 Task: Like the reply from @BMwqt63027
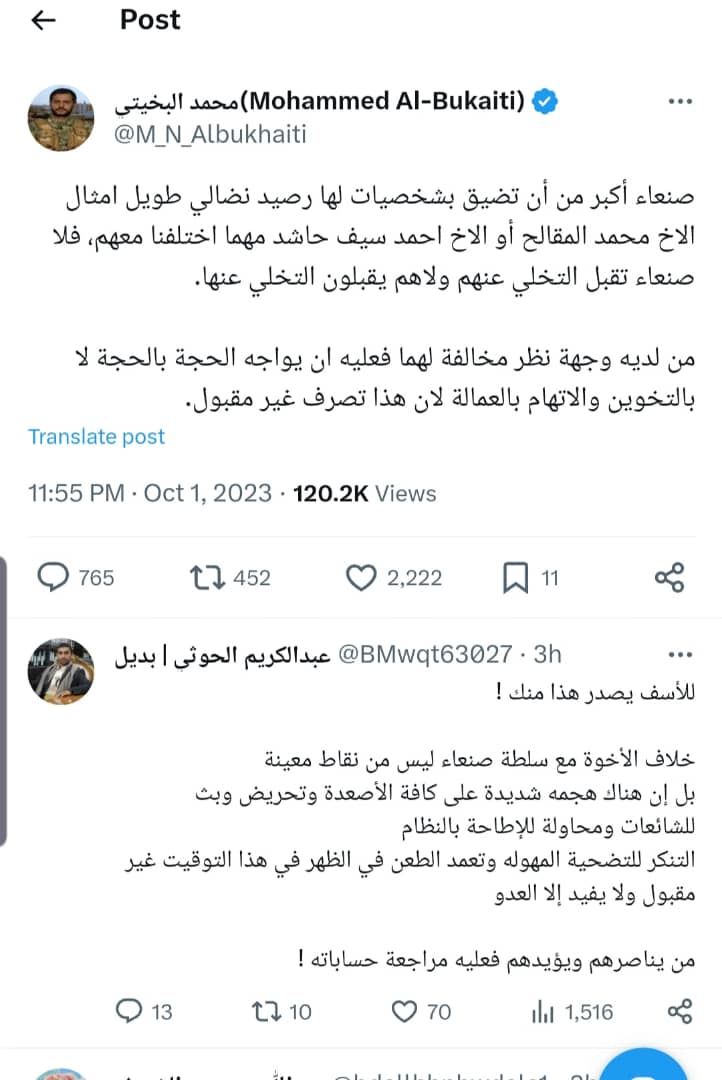click(x=404, y=1012)
